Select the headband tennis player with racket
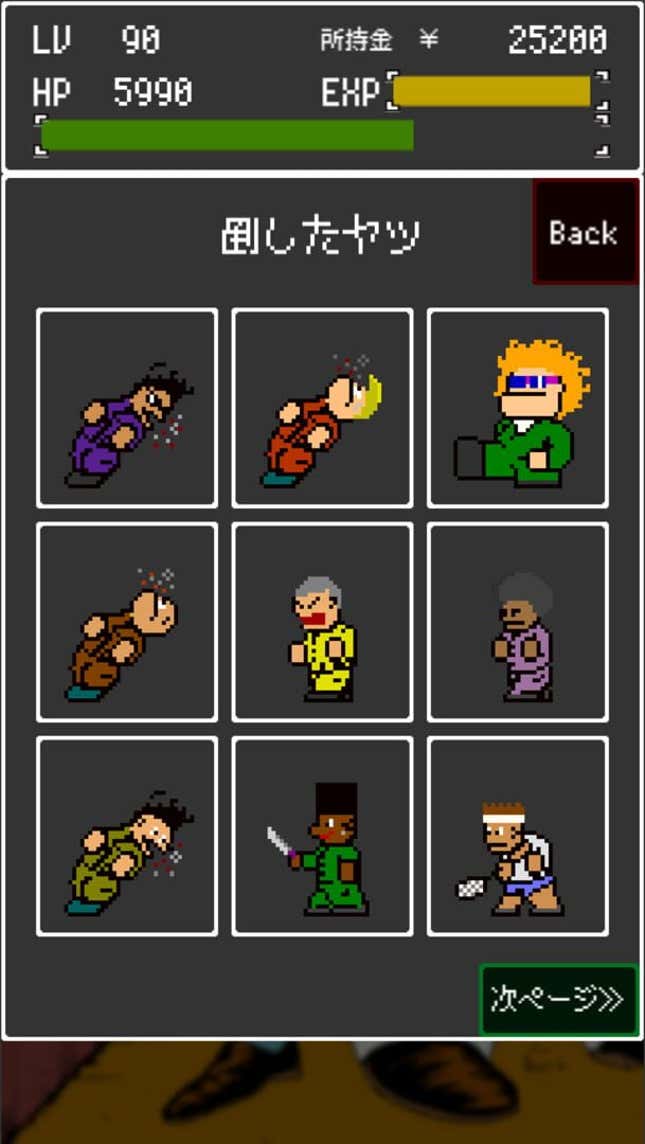 pyautogui.click(x=517, y=836)
